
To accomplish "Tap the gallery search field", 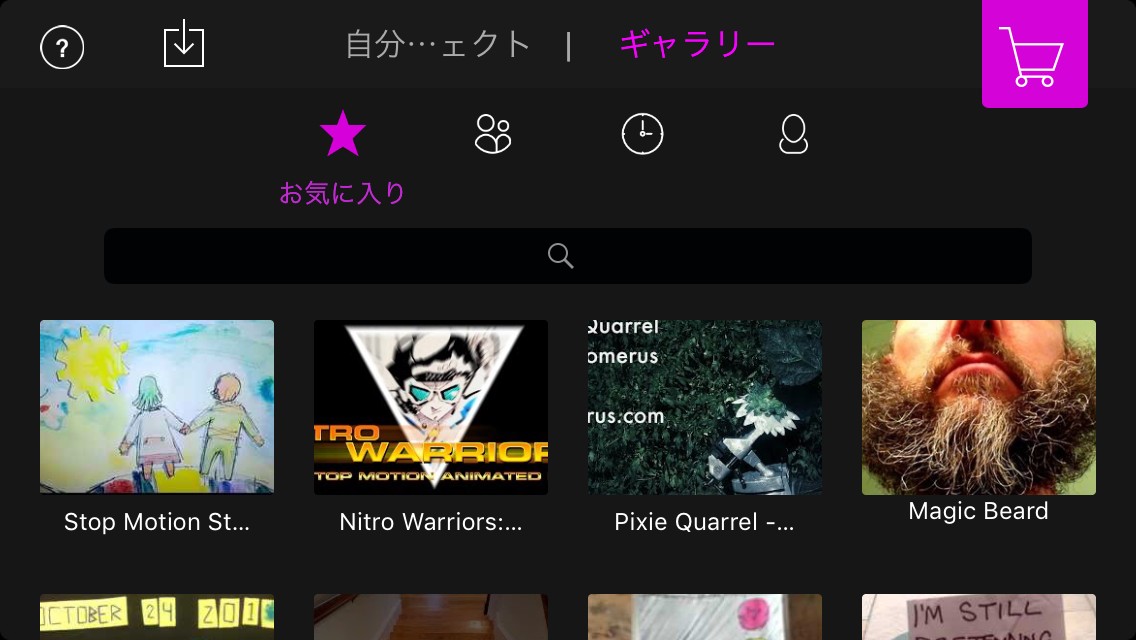I will coord(567,256).
